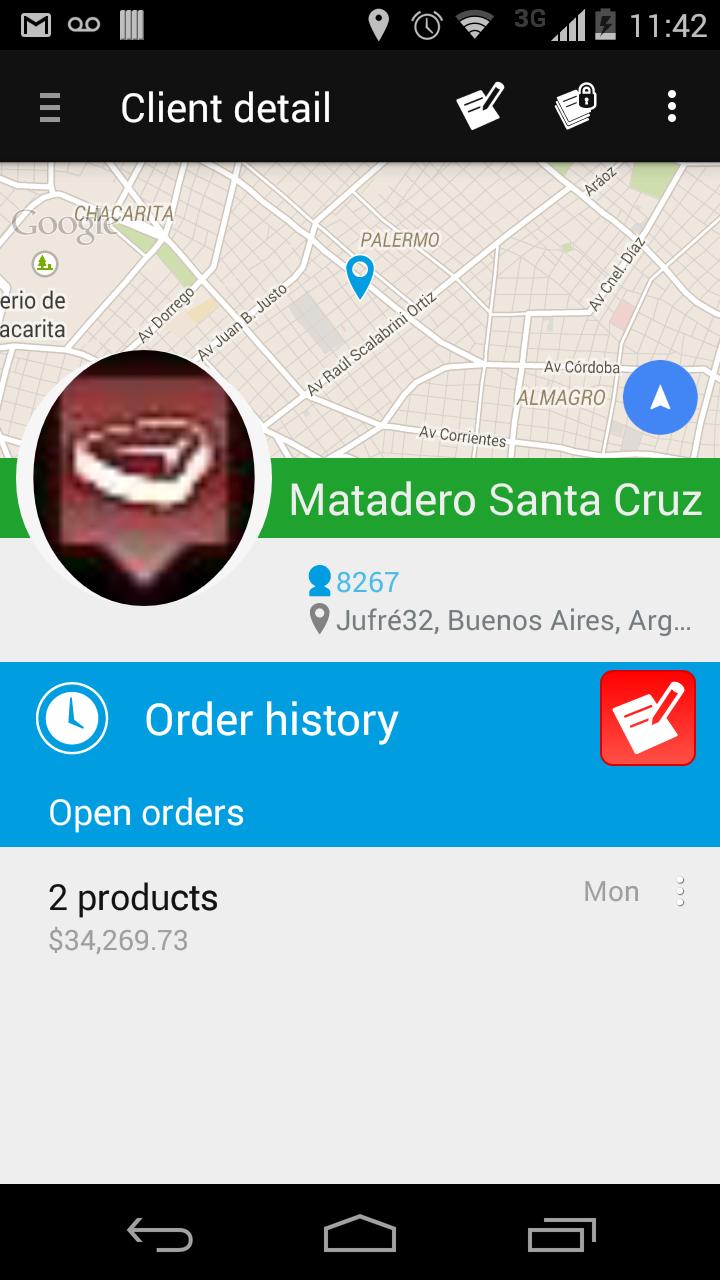Go back using system back button

click(x=160, y=1235)
